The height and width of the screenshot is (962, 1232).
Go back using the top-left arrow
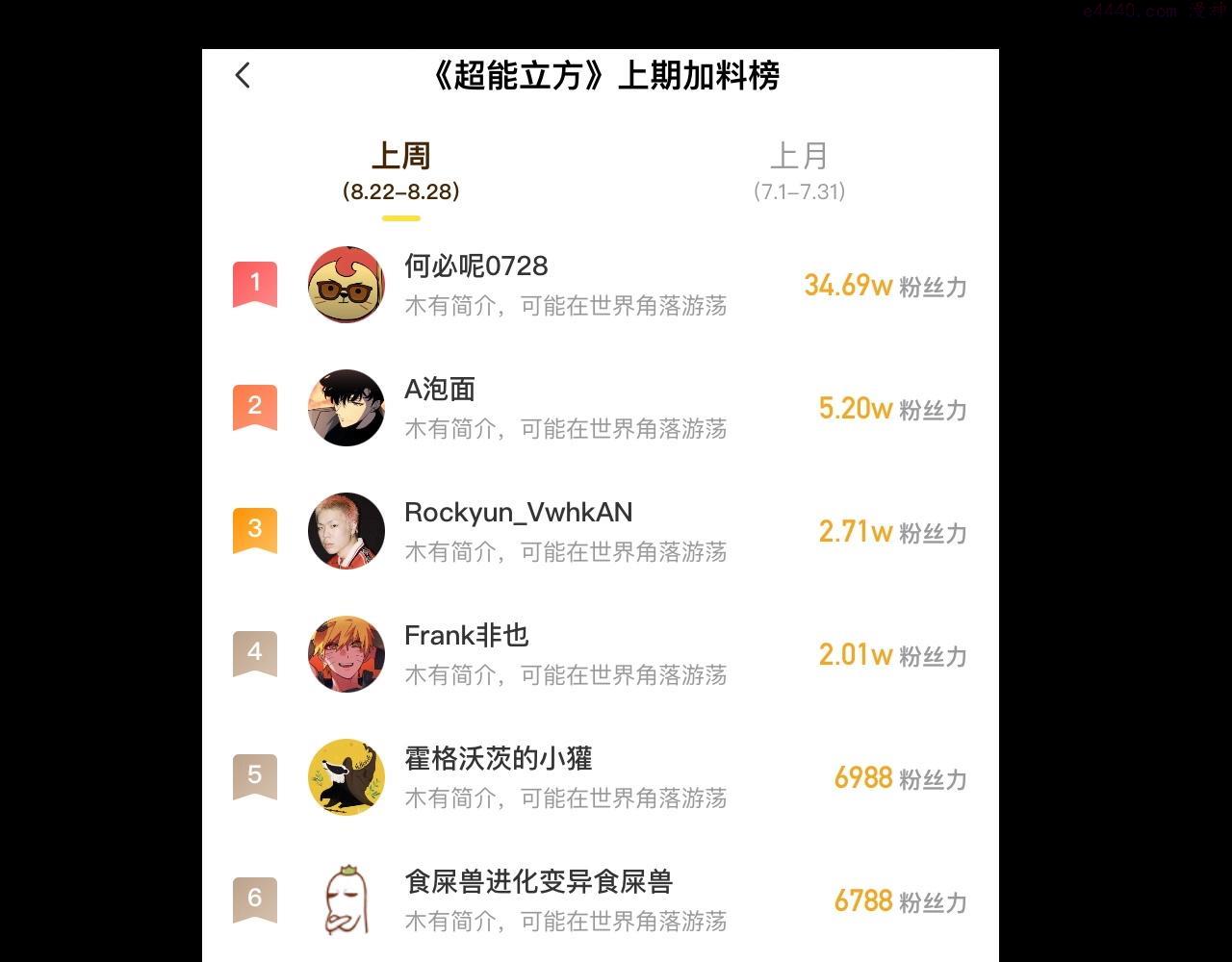click(x=243, y=75)
